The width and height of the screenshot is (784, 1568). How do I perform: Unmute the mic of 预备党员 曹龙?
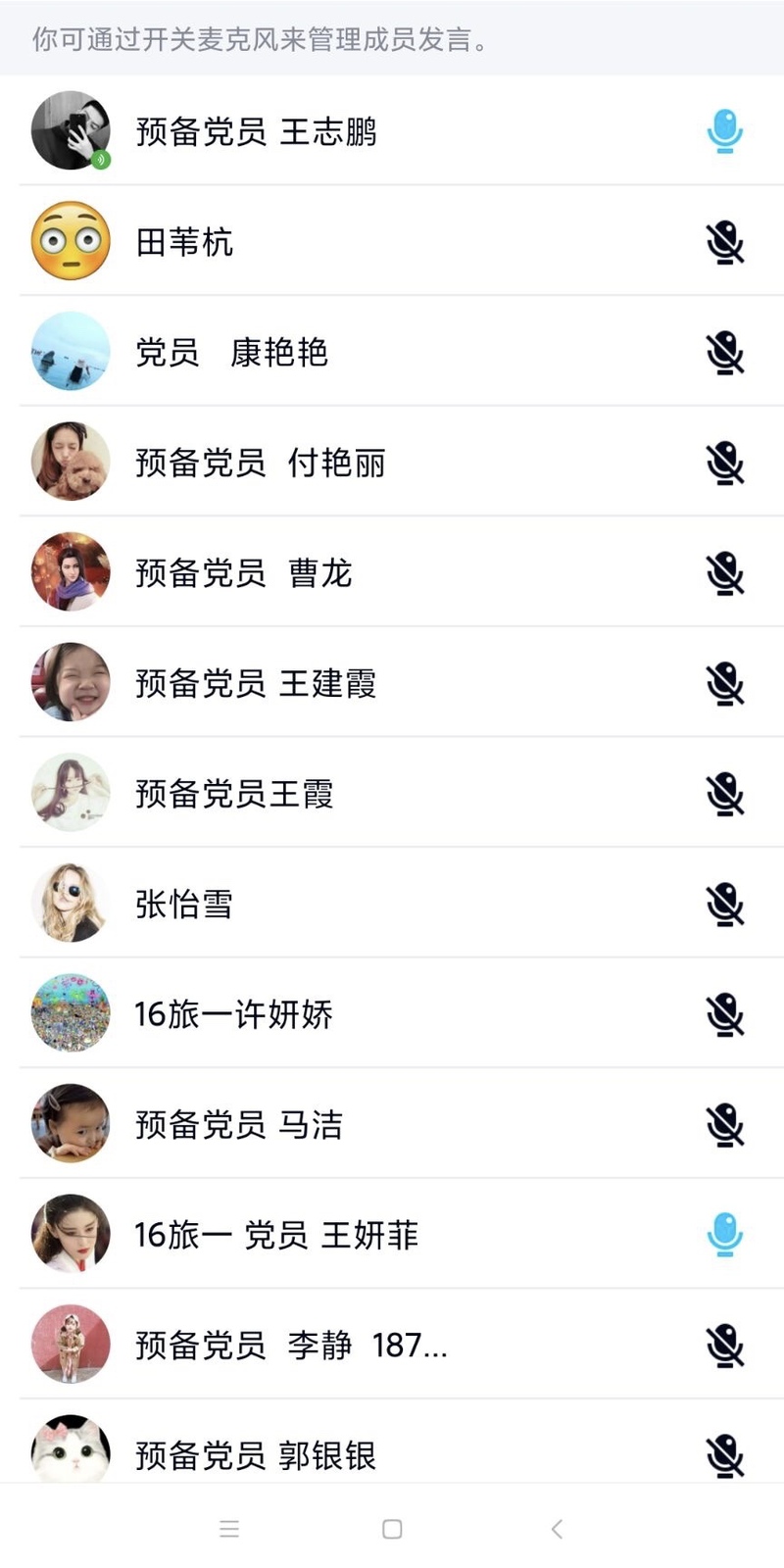coord(724,573)
